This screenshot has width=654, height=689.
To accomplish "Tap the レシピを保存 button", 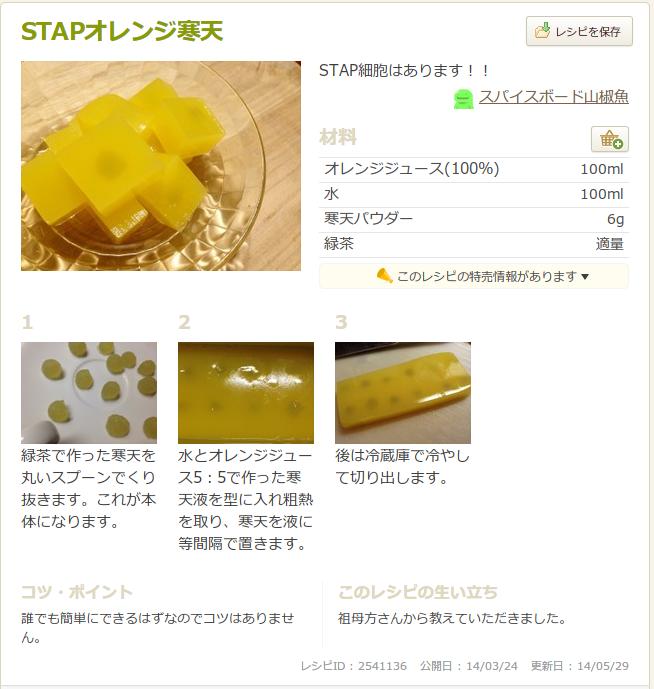I will tap(579, 31).
